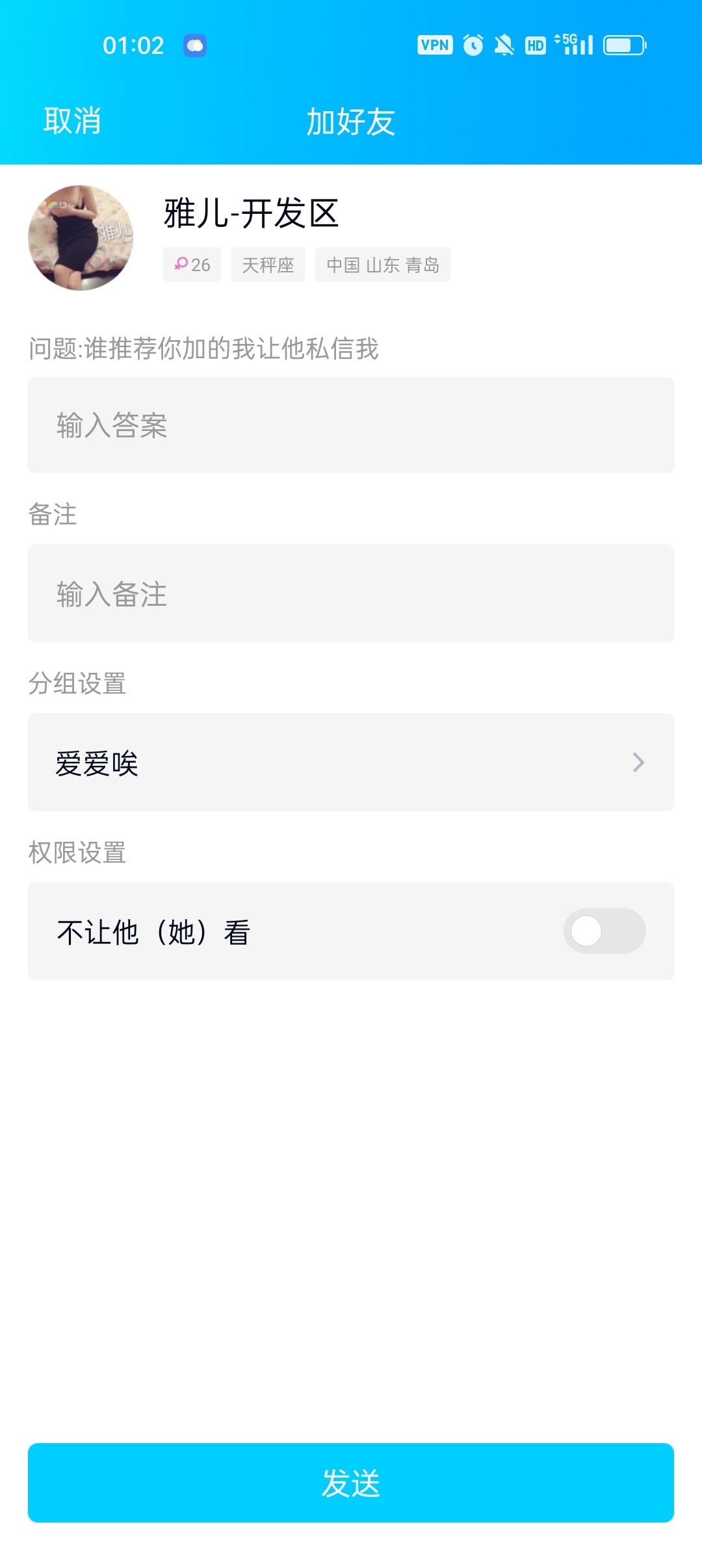
Task: Click the 天秤座 zodiac tag
Action: tap(267, 265)
